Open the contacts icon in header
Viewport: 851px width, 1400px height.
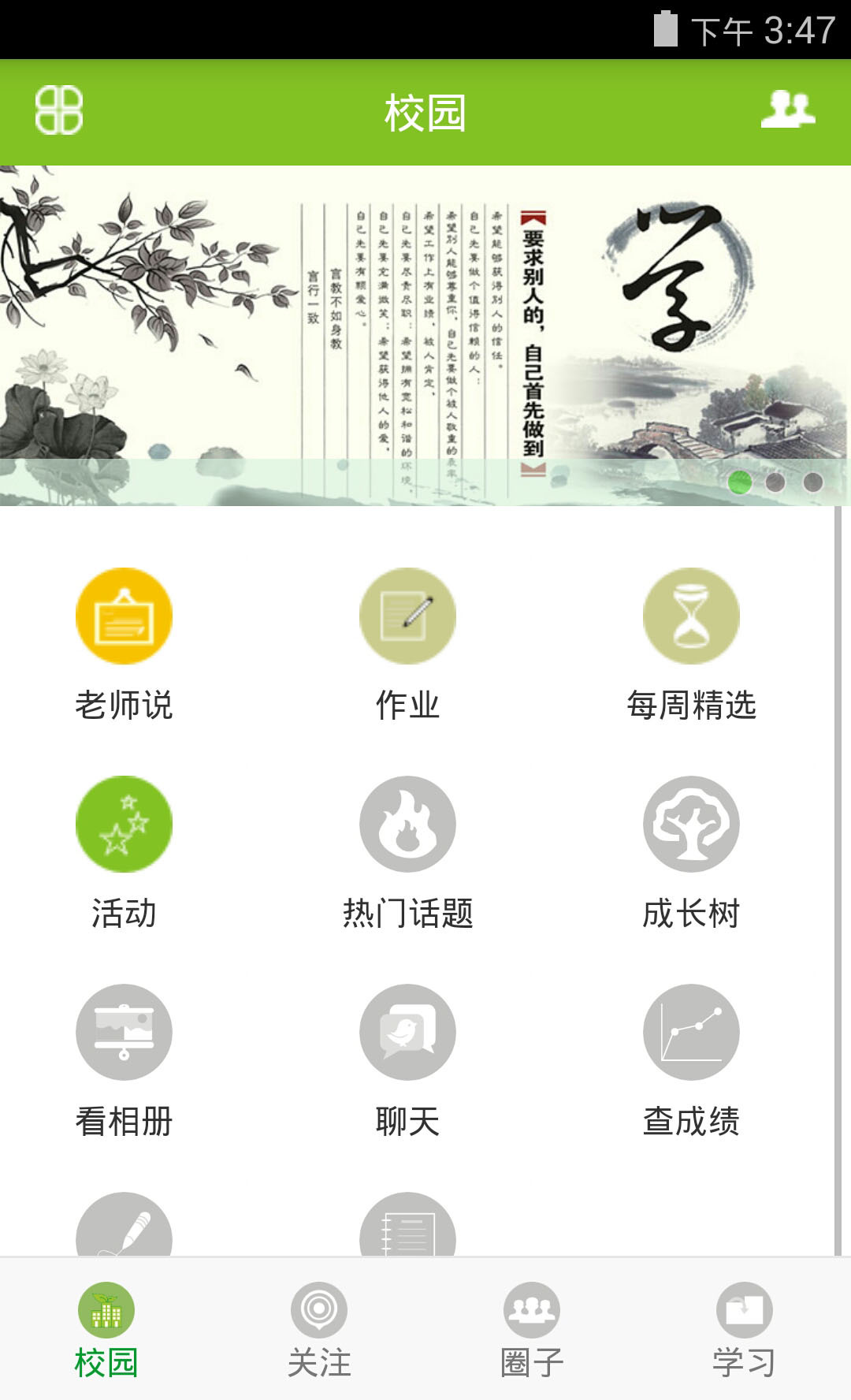click(787, 110)
